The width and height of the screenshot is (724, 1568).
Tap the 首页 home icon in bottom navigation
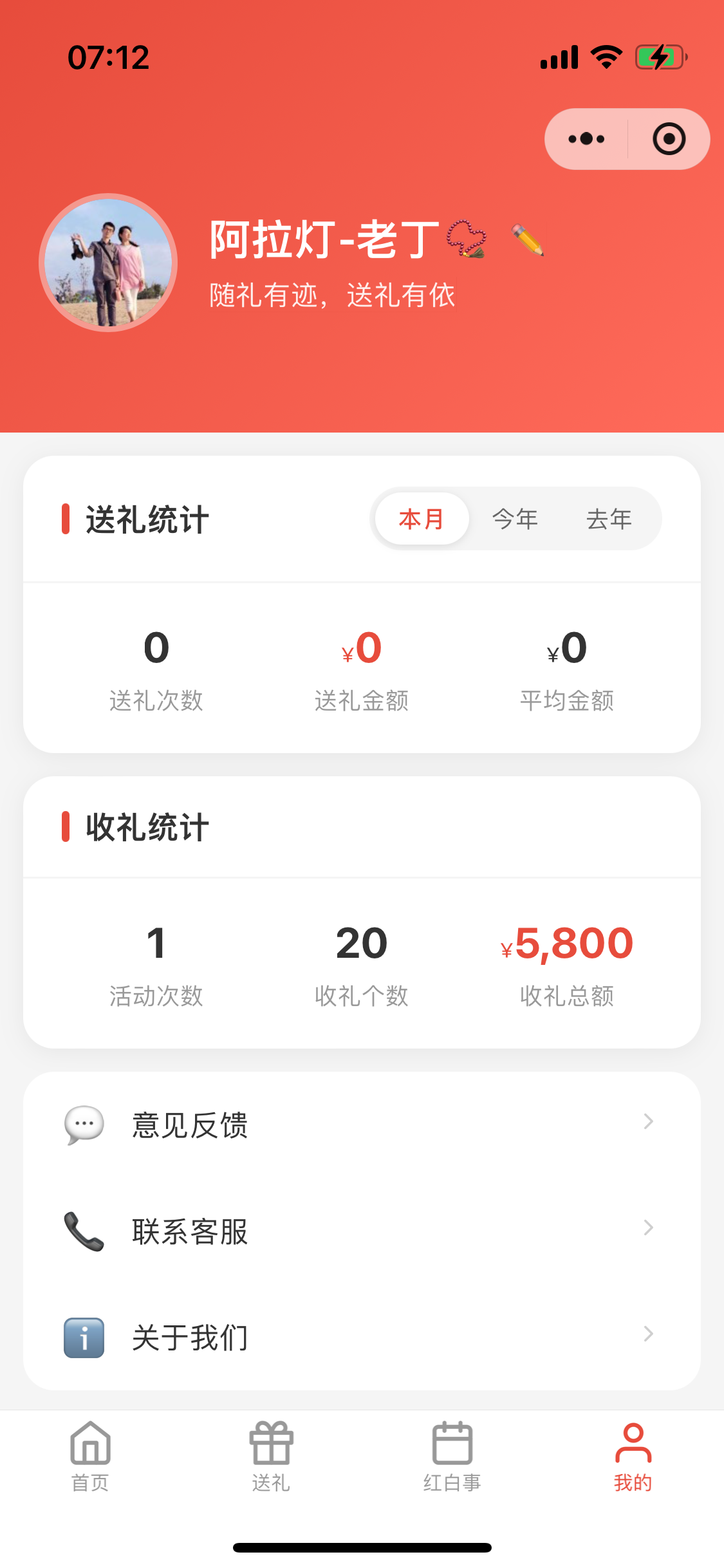tap(89, 1444)
